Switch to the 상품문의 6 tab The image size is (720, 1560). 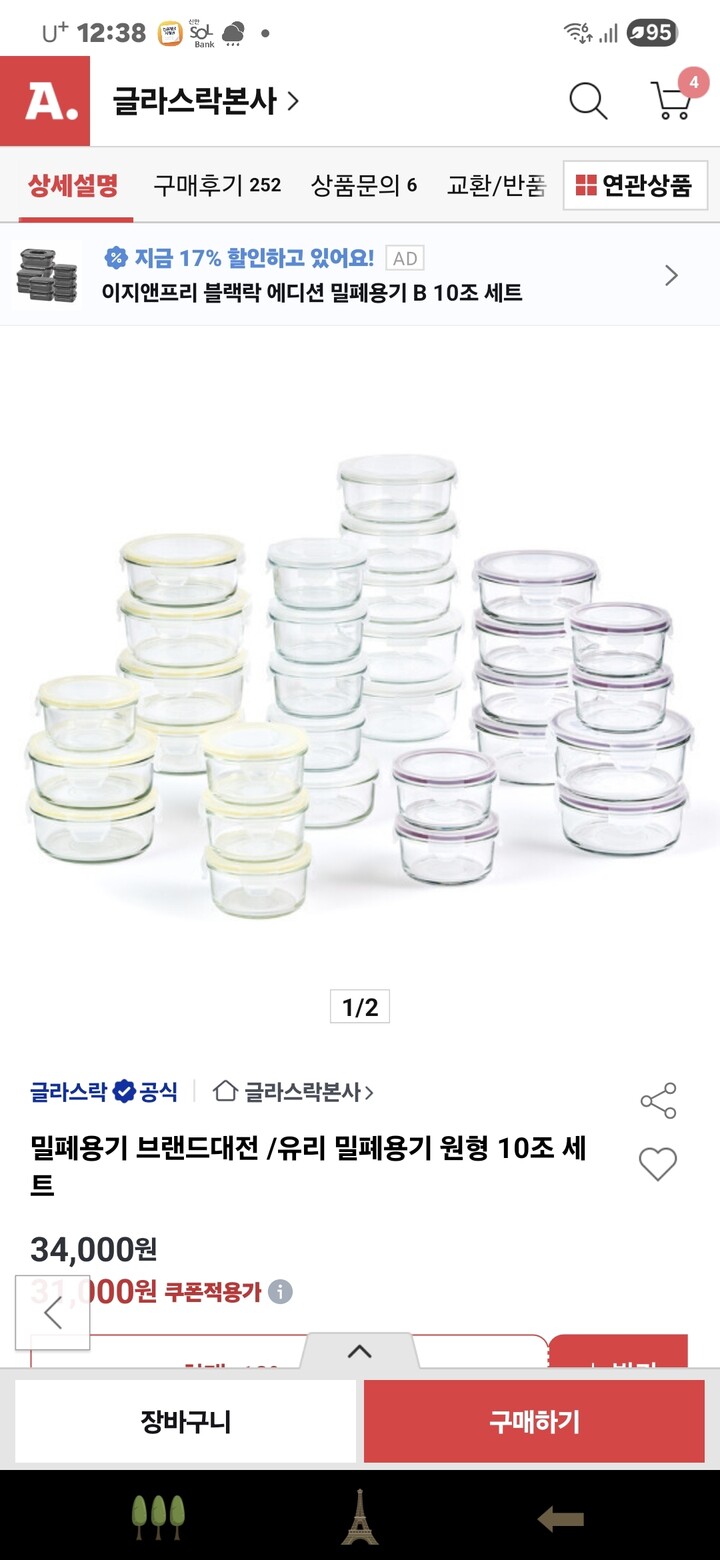(x=364, y=185)
